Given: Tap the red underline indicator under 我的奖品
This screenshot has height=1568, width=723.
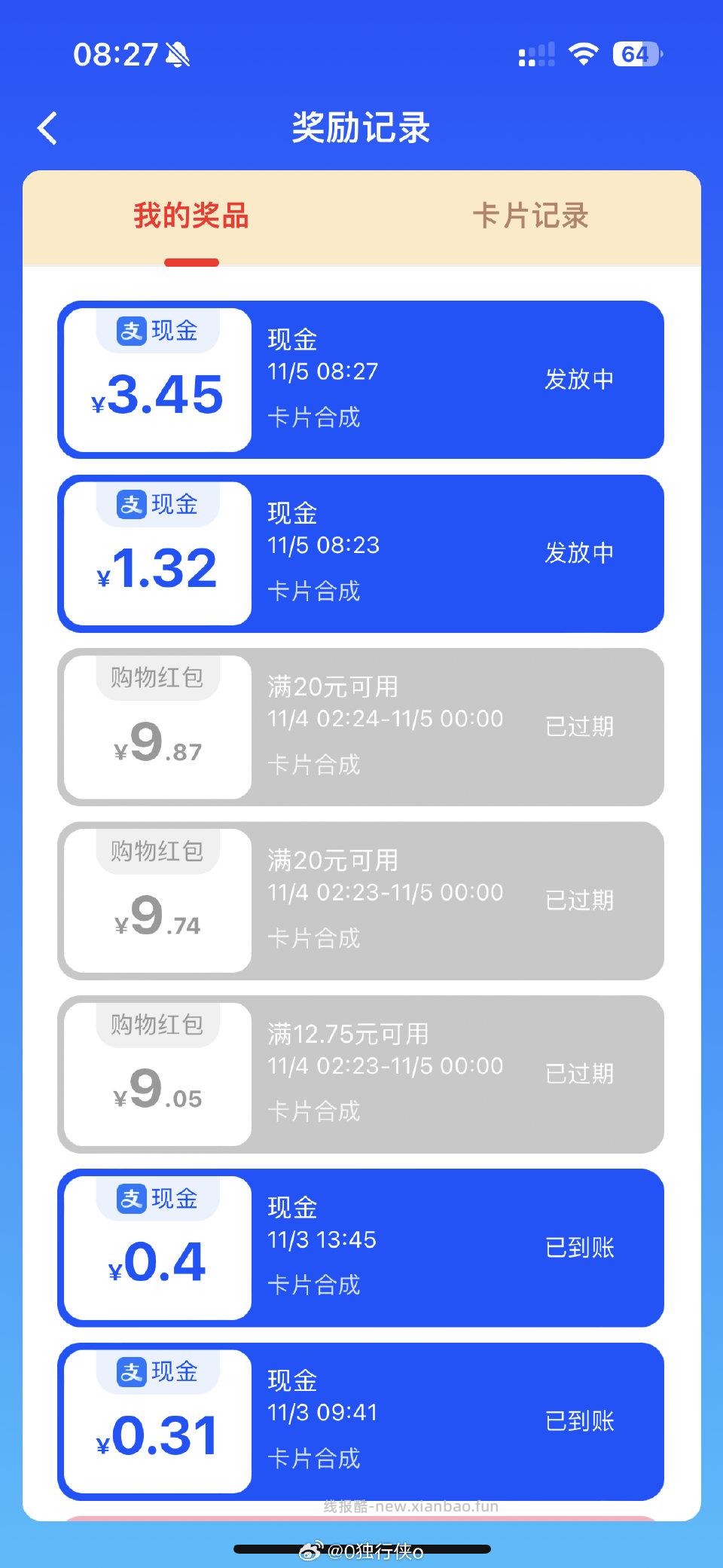Looking at the screenshot, I should click(x=191, y=262).
